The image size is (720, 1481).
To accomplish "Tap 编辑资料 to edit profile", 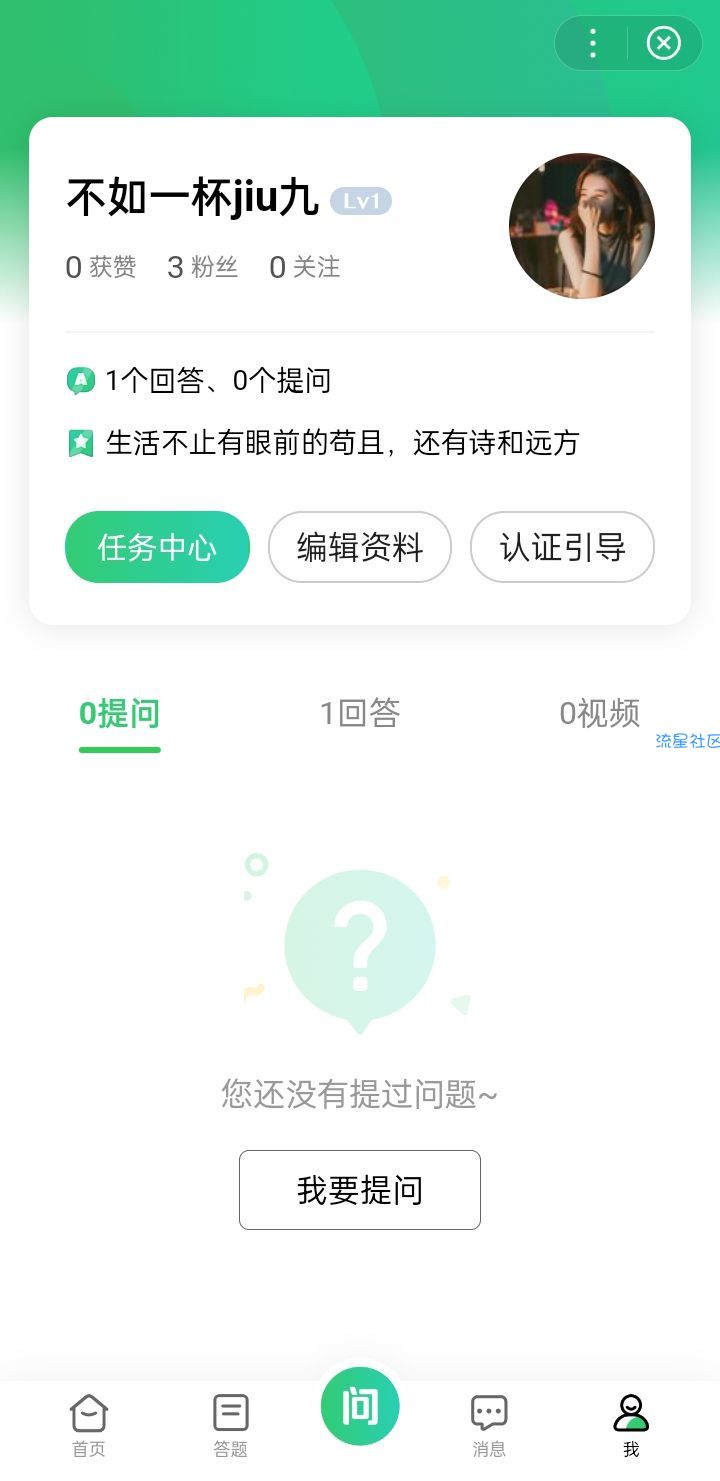I will pyautogui.click(x=360, y=547).
